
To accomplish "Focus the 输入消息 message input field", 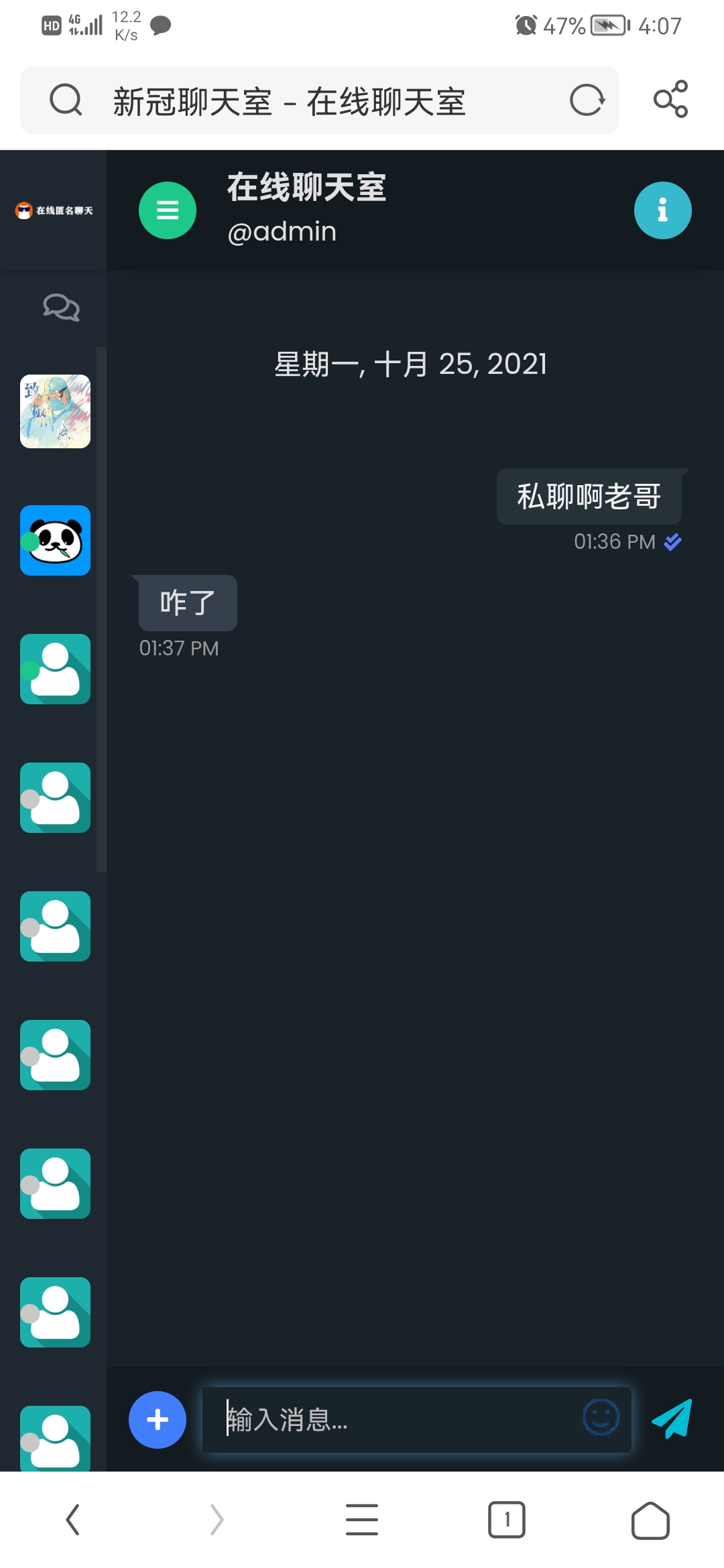I will (x=396, y=1419).
